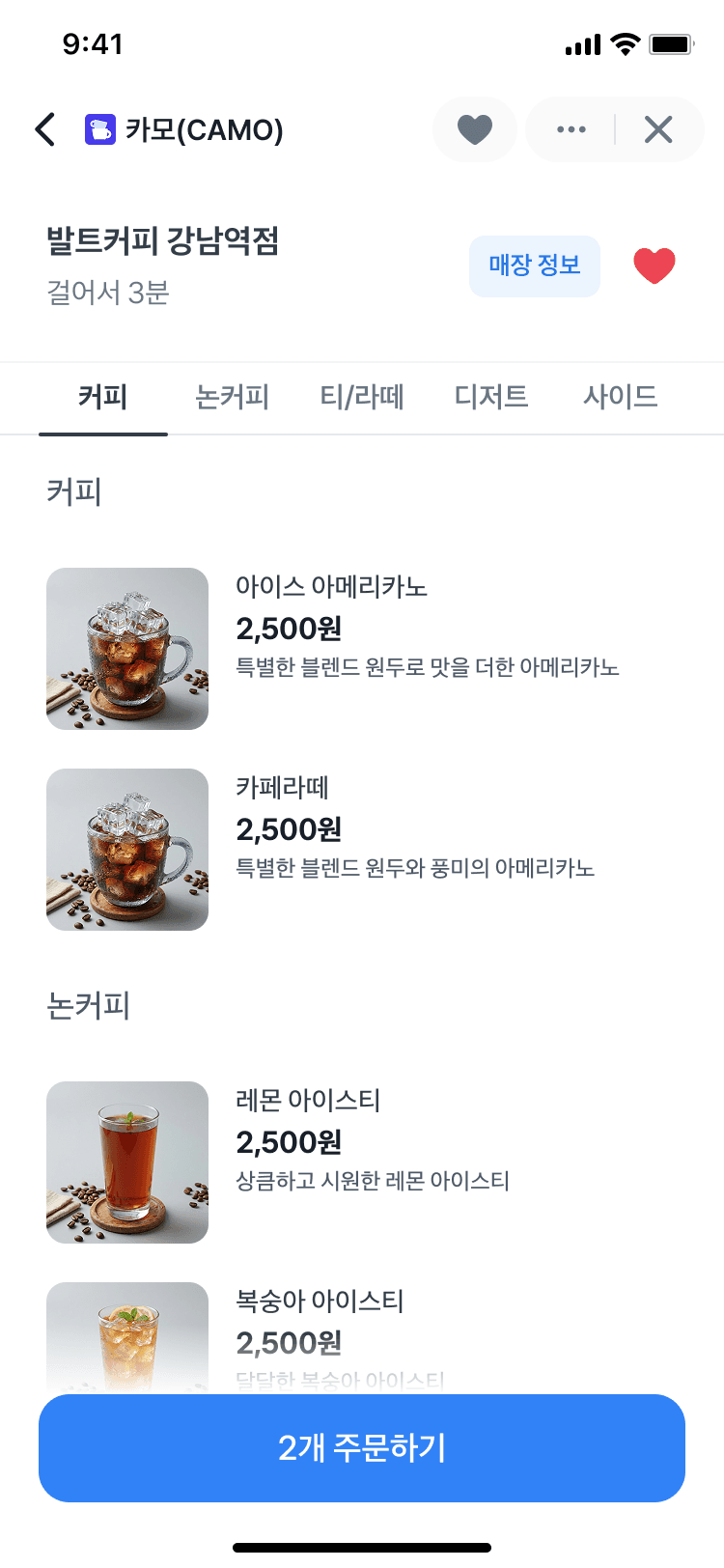The height and width of the screenshot is (1568, 724).
Task: Open the three-dot more options menu
Action: click(571, 129)
